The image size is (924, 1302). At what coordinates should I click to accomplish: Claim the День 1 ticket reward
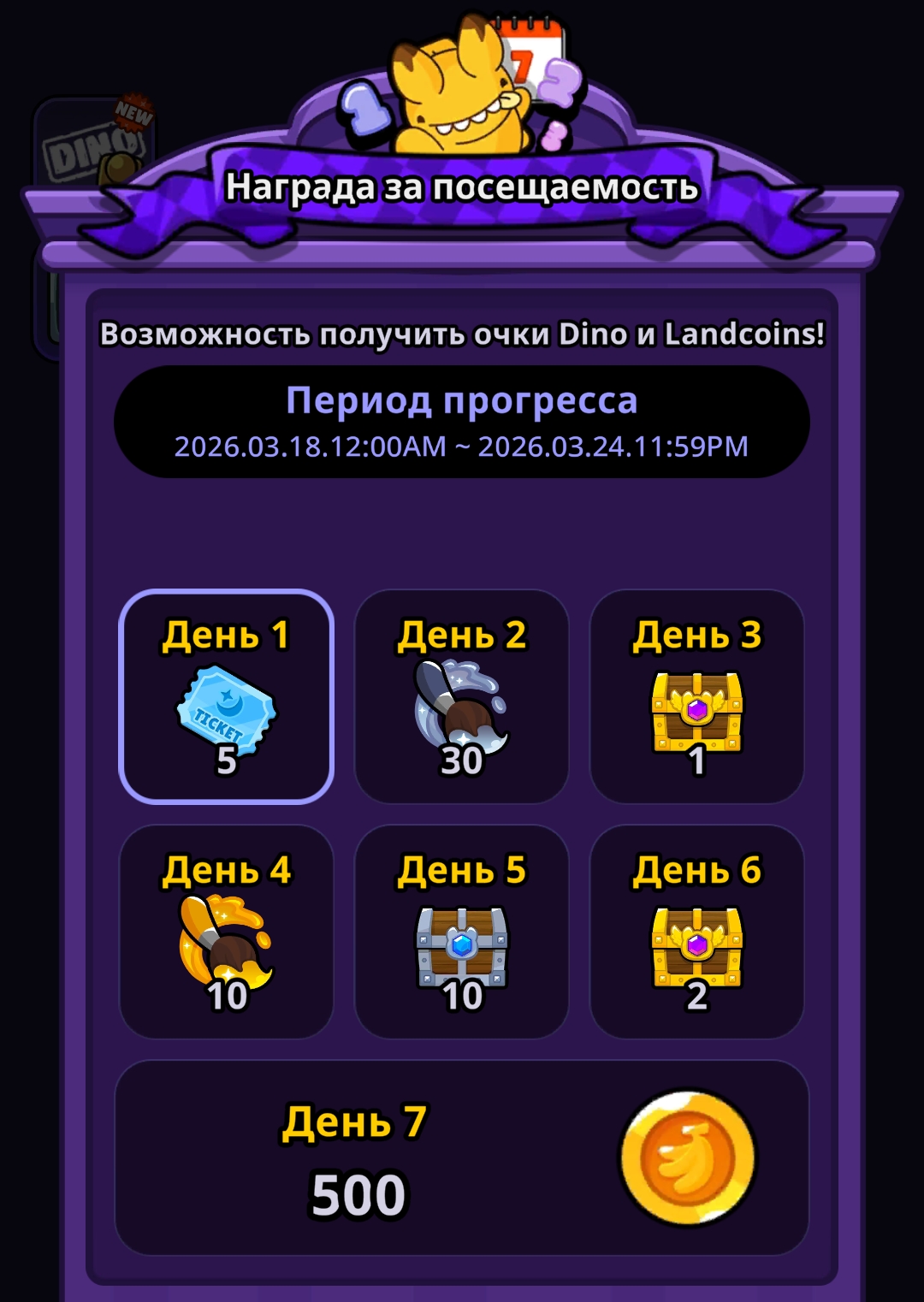tap(226, 697)
